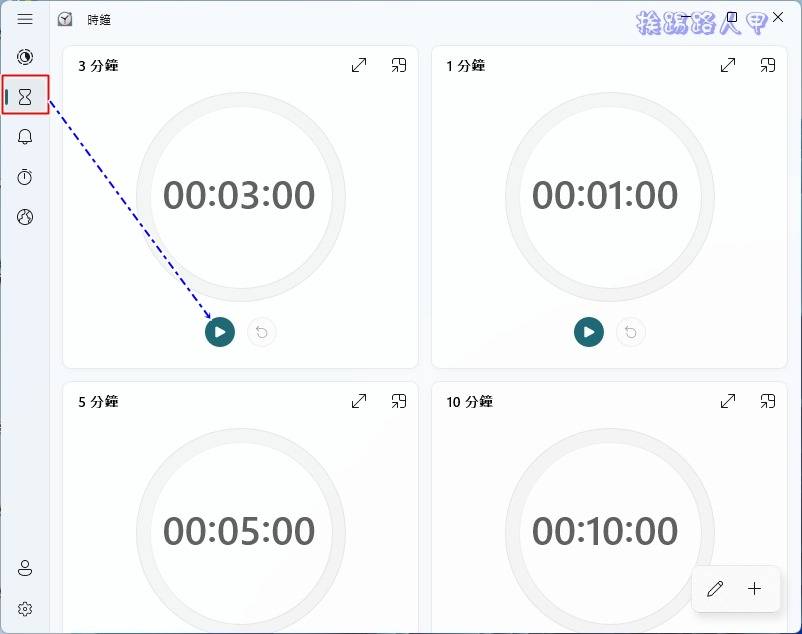Keep the 10 分鐘 timer on top
The image size is (802, 634).
[767, 401]
